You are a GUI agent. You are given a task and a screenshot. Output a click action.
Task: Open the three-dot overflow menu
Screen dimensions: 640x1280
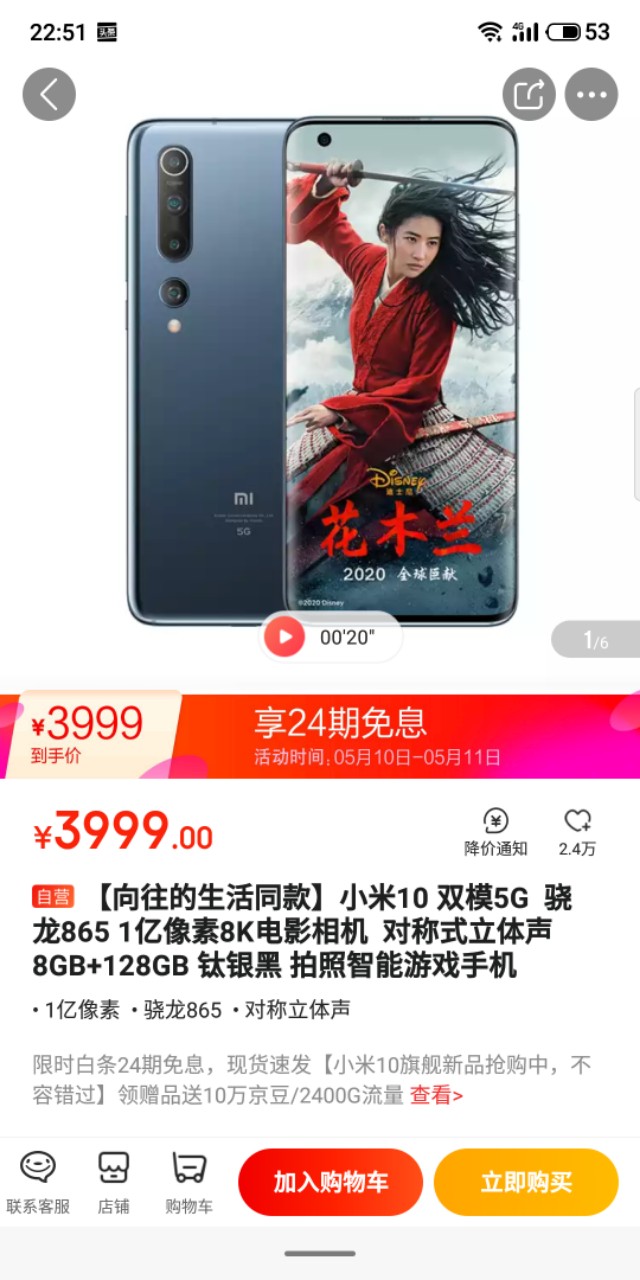pyautogui.click(x=591, y=95)
